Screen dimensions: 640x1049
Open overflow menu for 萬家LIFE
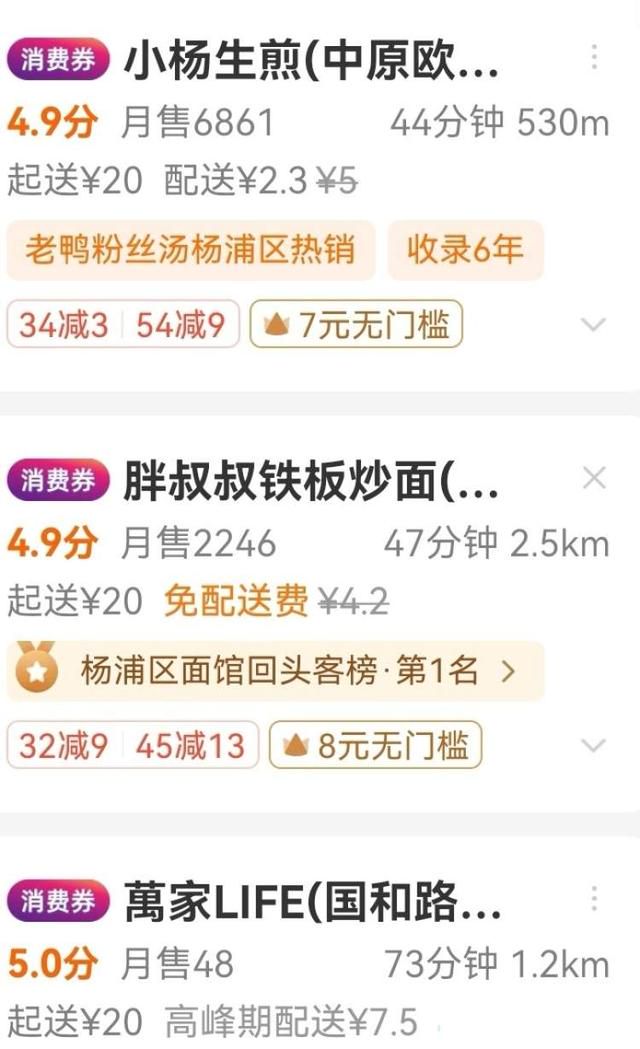(594, 898)
